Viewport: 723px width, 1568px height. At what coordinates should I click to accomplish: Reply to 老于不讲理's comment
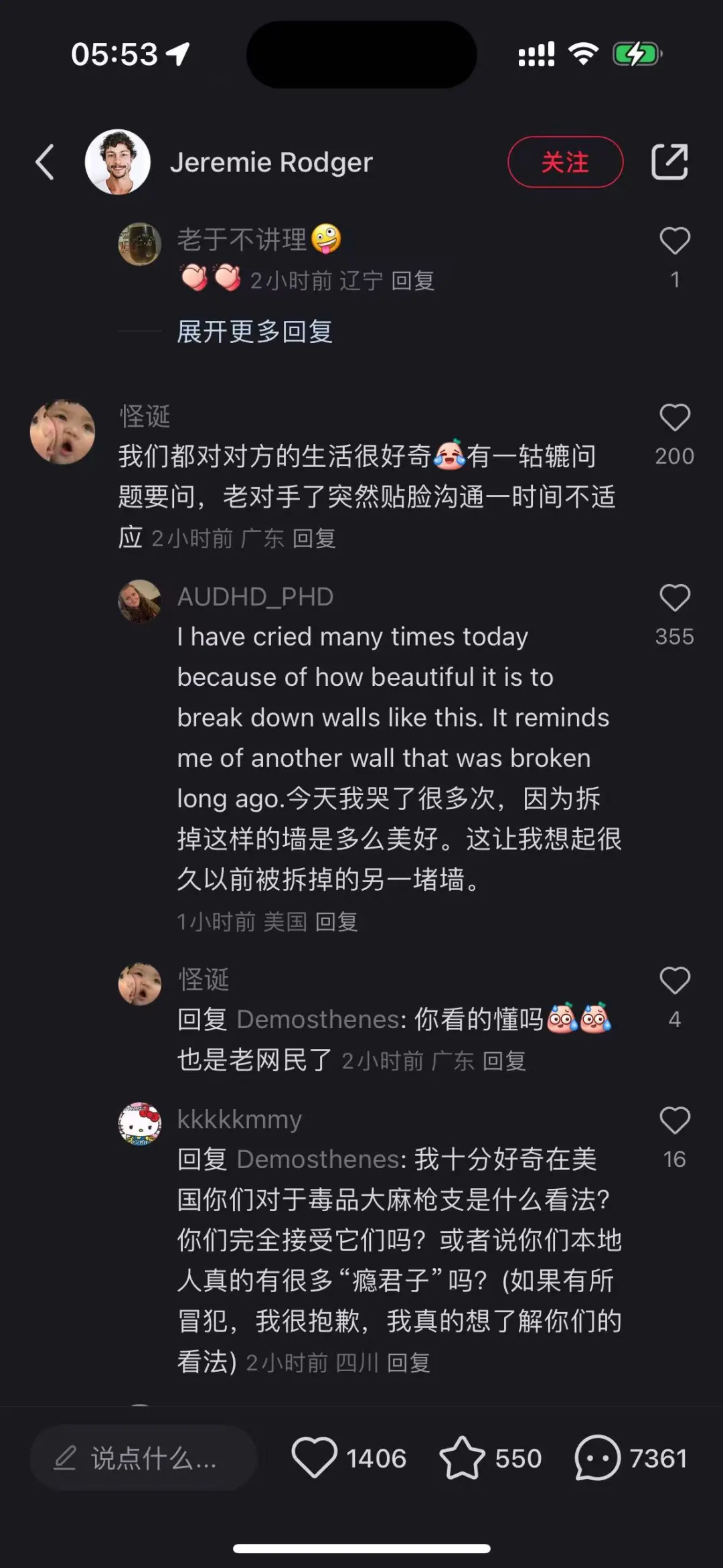click(412, 281)
